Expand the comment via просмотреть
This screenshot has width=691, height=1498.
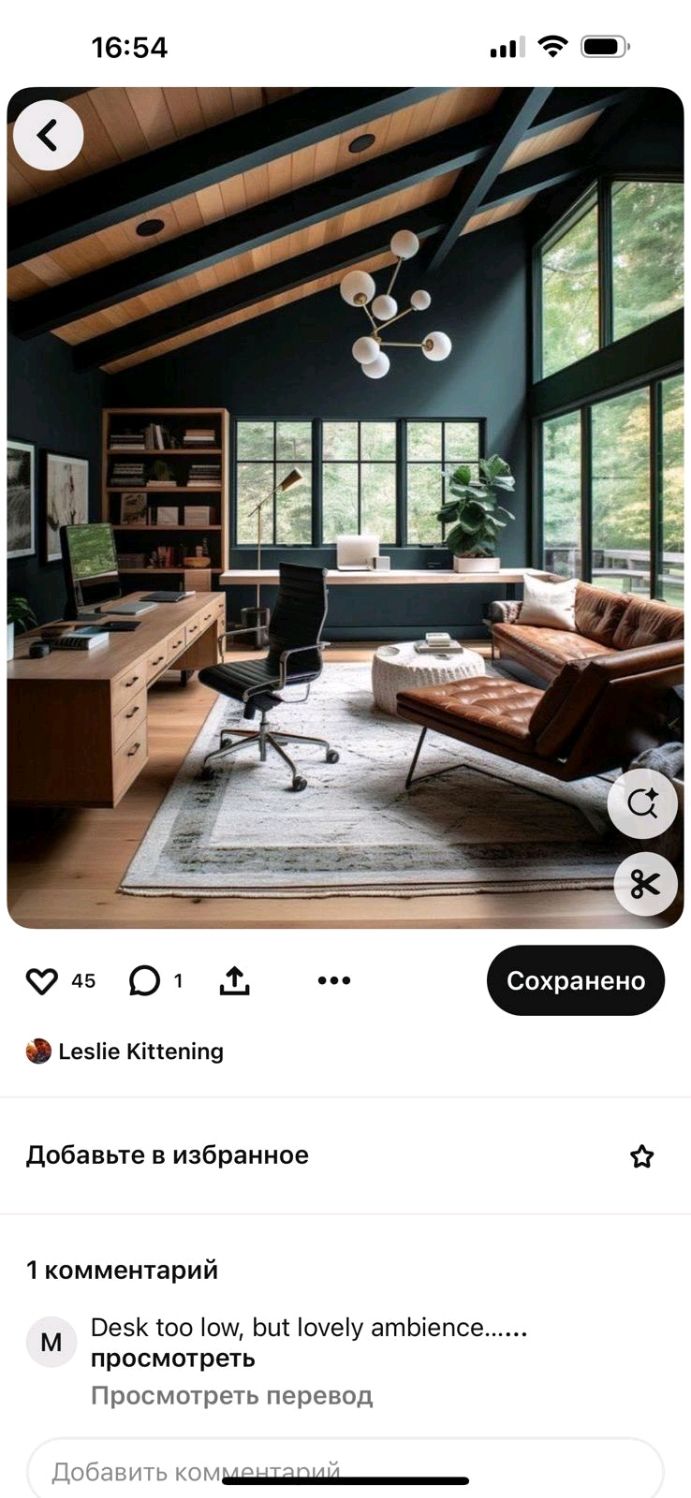[173, 1358]
